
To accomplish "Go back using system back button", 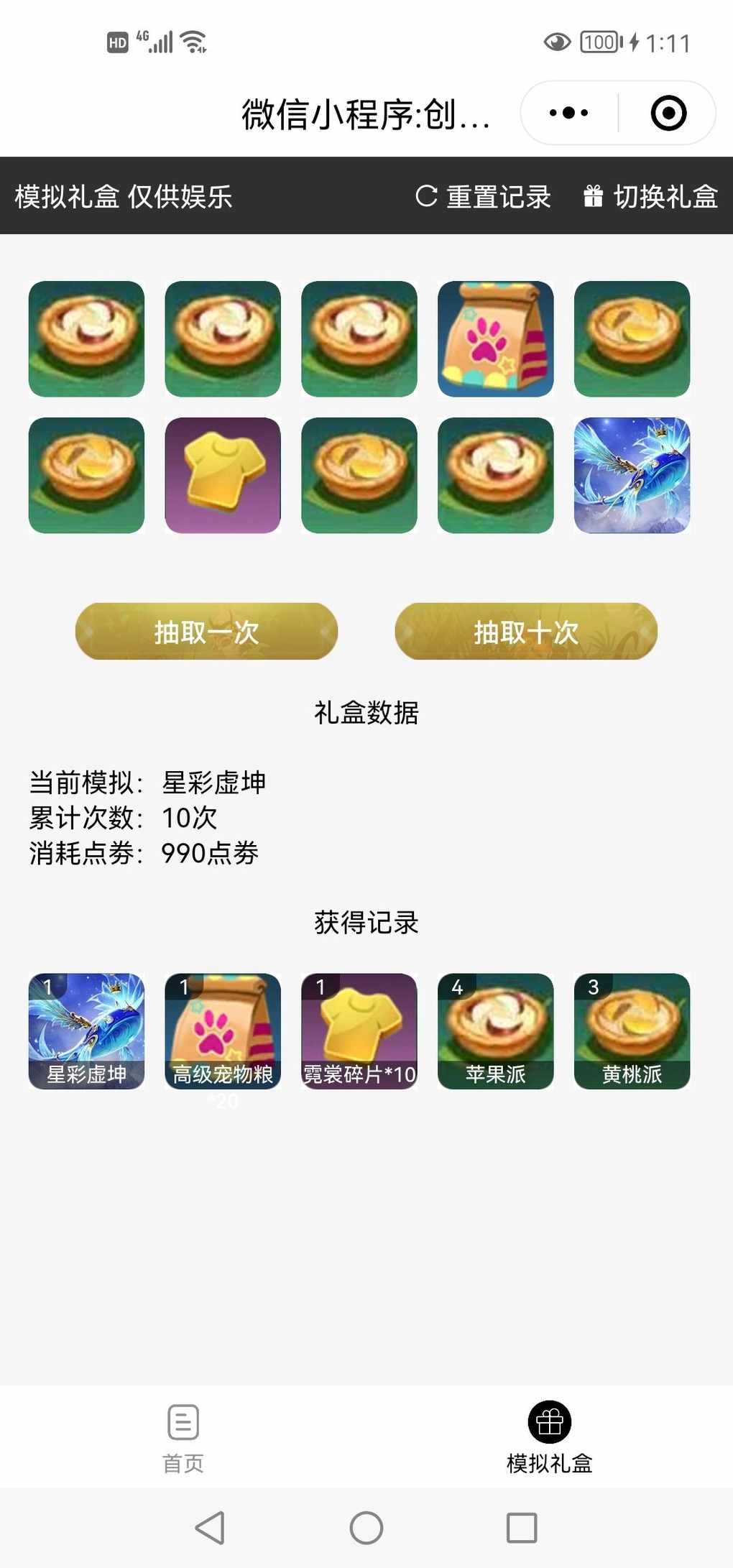I will pyautogui.click(x=211, y=1528).
